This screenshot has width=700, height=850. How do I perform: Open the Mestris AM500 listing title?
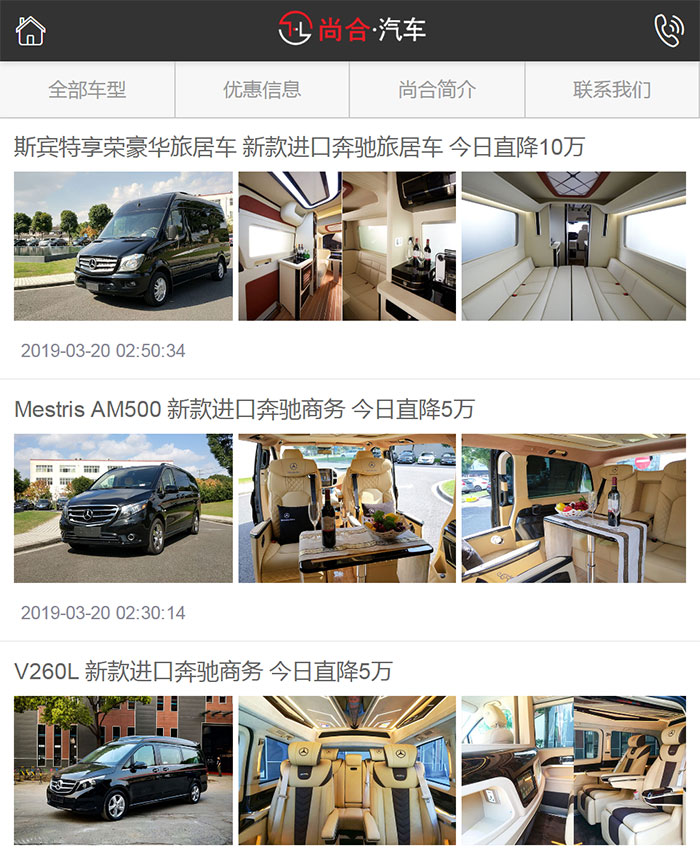tap(244, 409)
